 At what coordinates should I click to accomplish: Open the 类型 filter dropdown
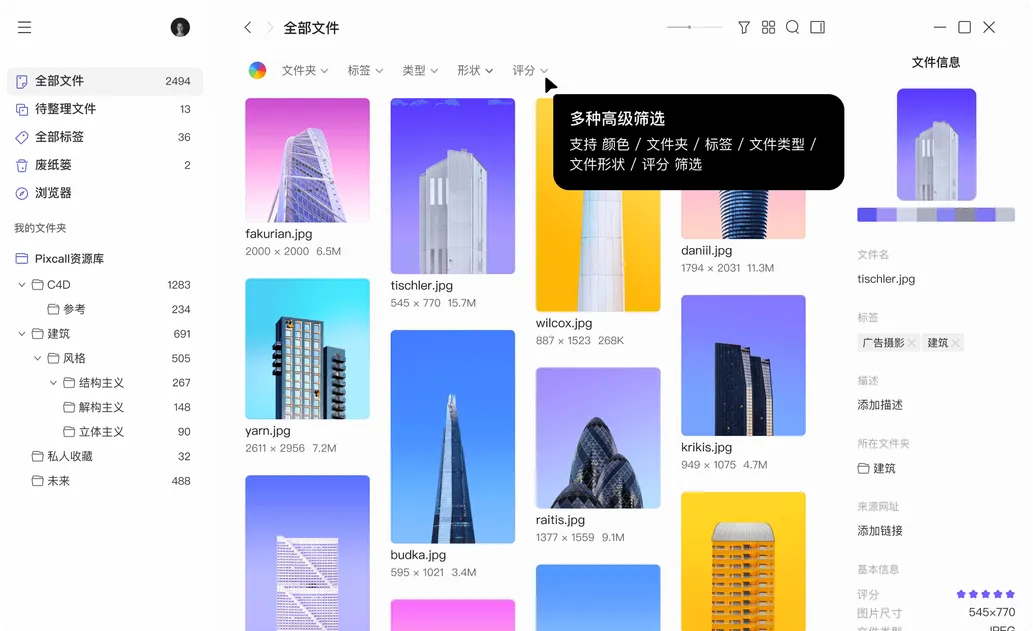click(x=420, y=70)
